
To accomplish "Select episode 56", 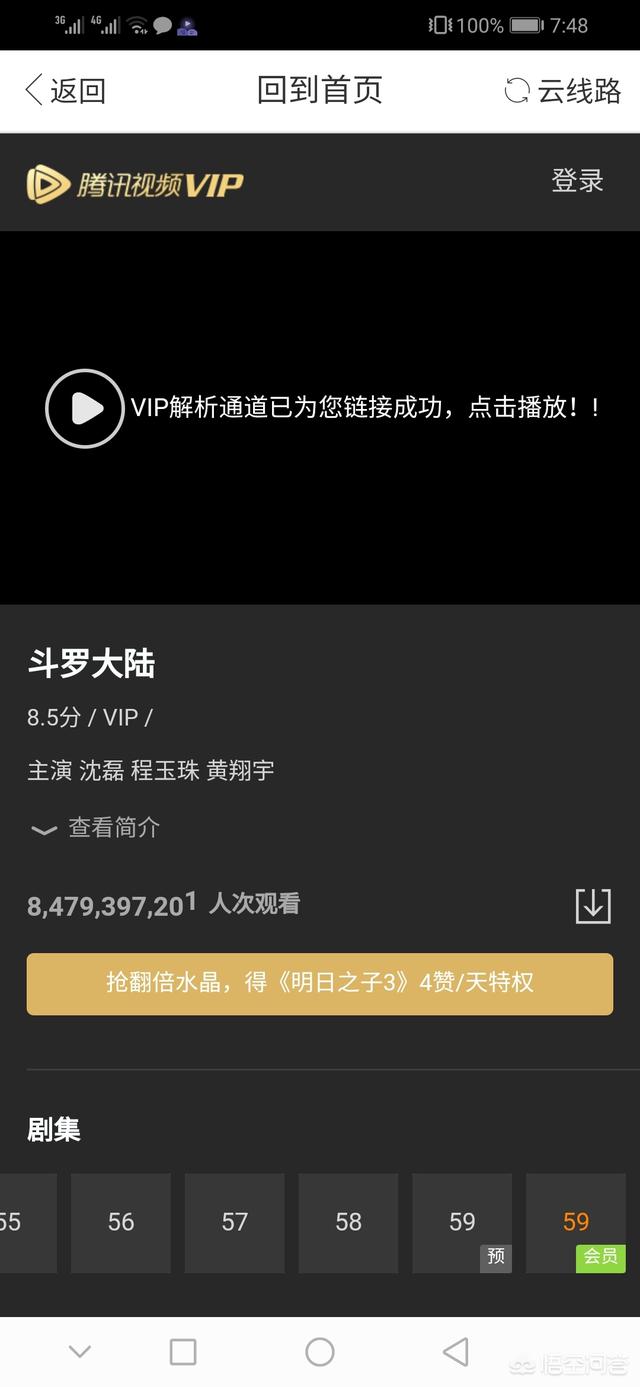I will point(121,1222).
